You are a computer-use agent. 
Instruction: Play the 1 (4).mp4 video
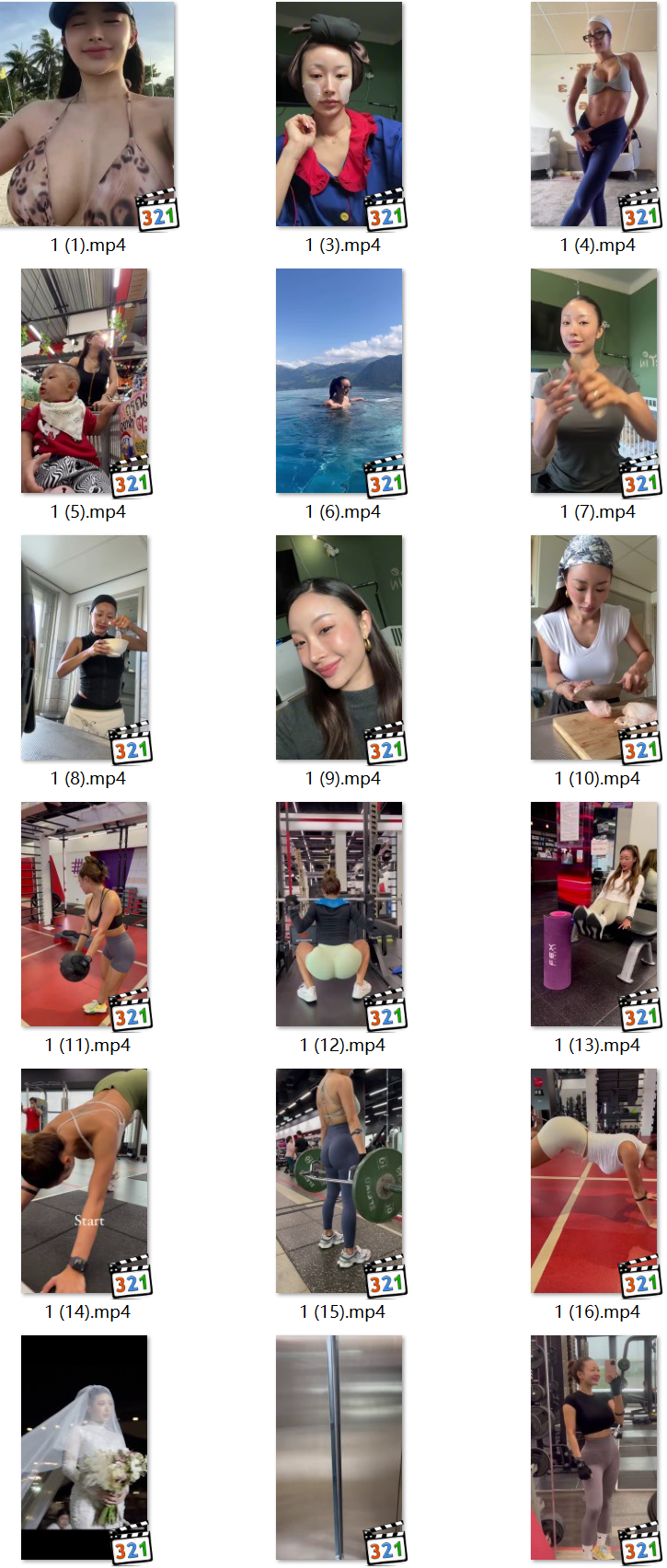point(594,114)
